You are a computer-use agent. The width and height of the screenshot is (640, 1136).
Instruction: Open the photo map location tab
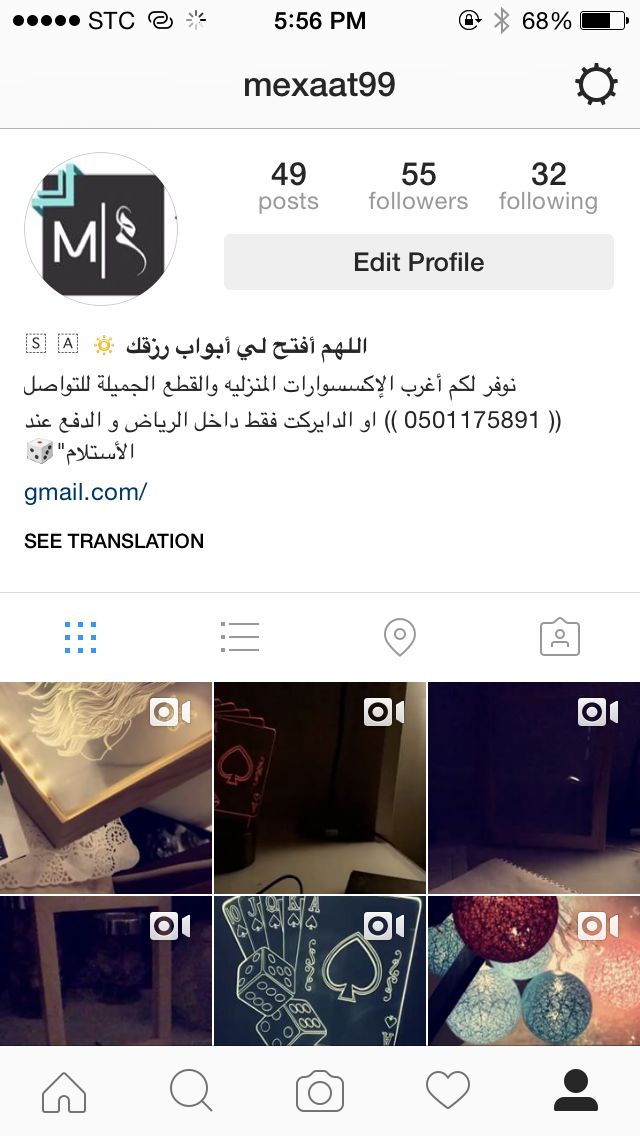pos(400,637)
